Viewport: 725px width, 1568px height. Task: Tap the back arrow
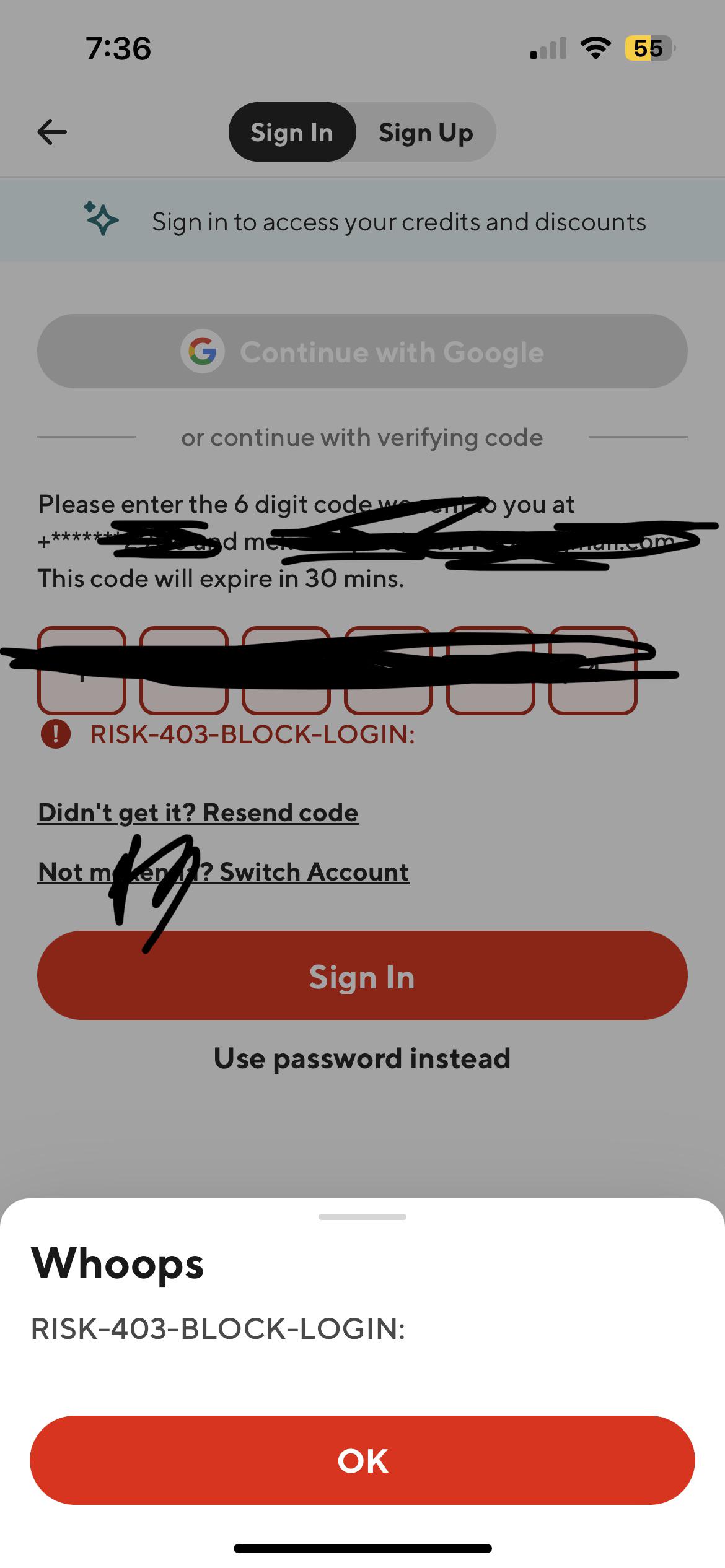click(x=52, y=131)
